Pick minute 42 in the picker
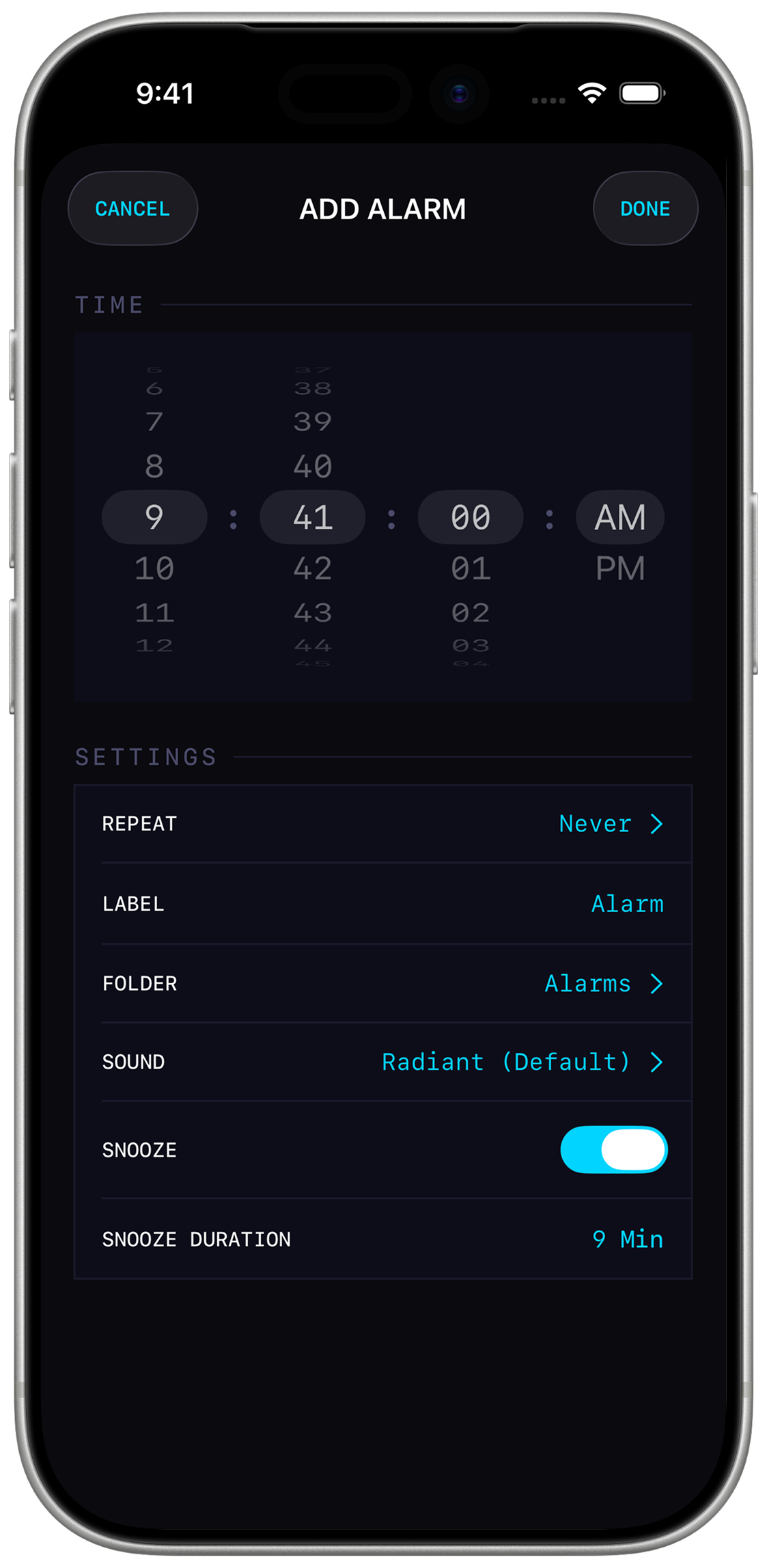 313,568
